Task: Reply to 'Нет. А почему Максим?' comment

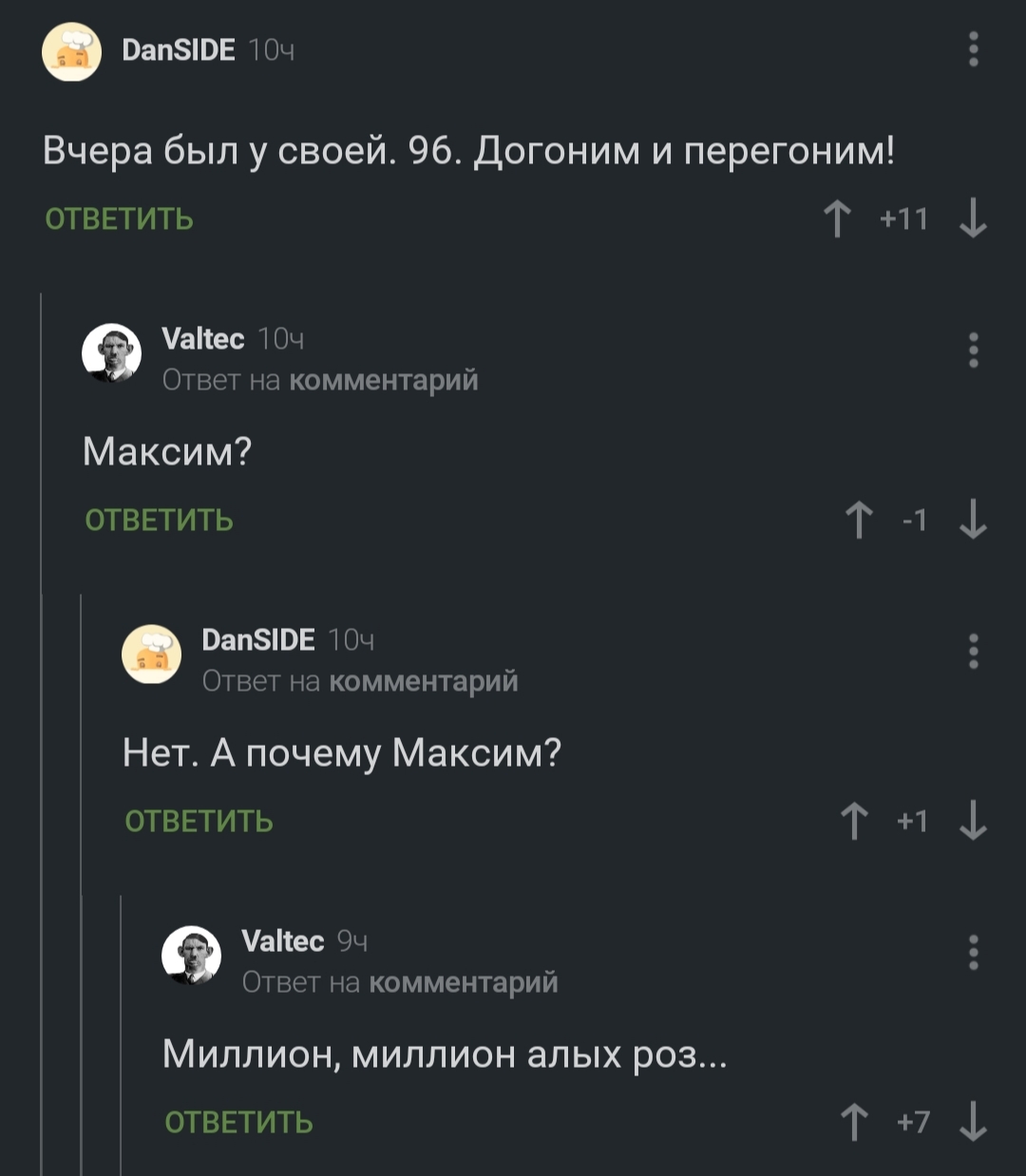Action: (x=199, y=822)
